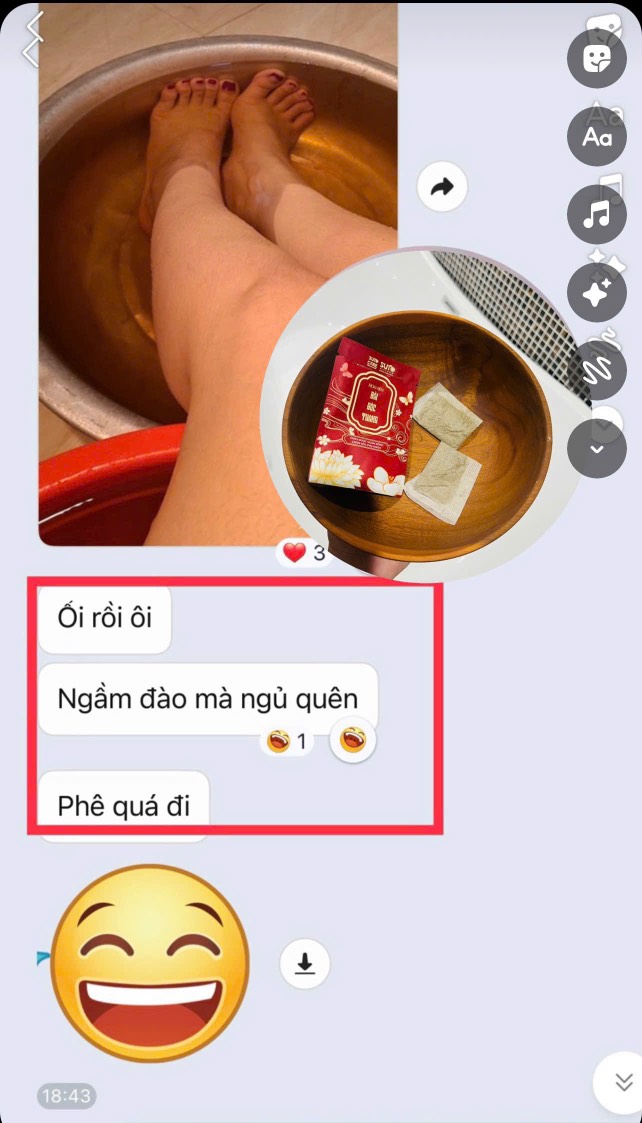Add text with the Aa tool

coord(597,136)
